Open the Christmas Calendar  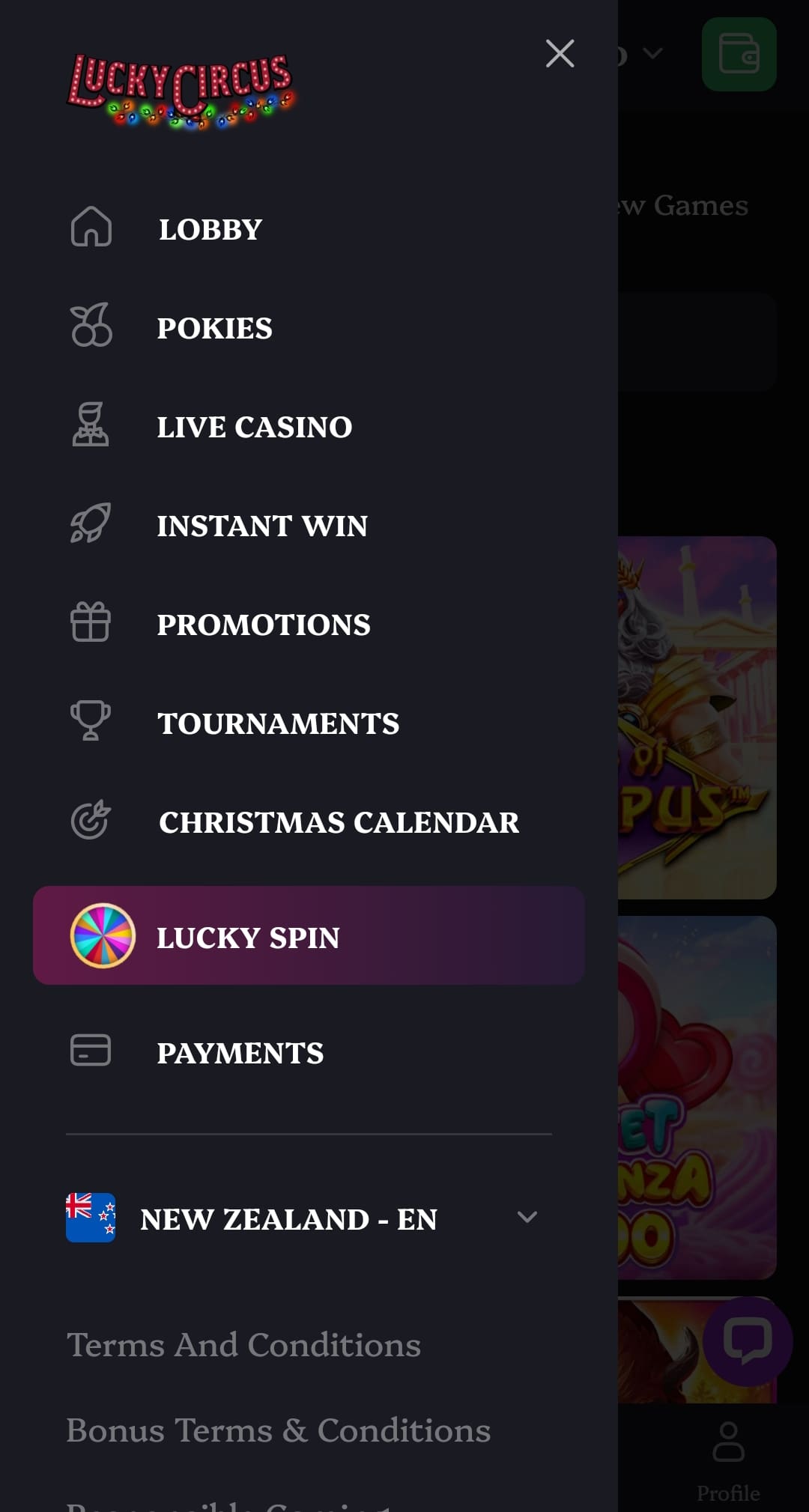point(338,822)
